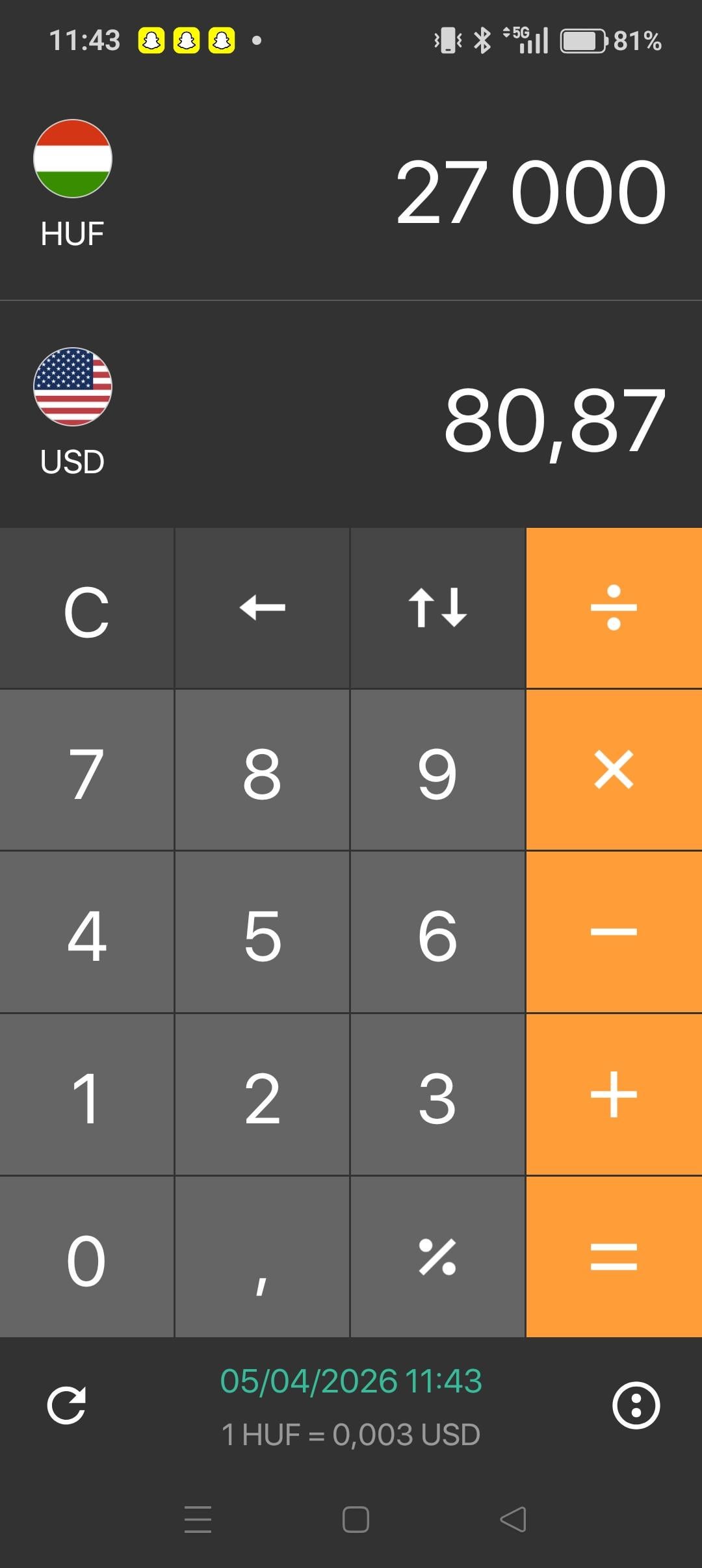The width and height of the screenshot is (702, 1568).
Task: Apply the percent key
Action: coord(437,1257)
